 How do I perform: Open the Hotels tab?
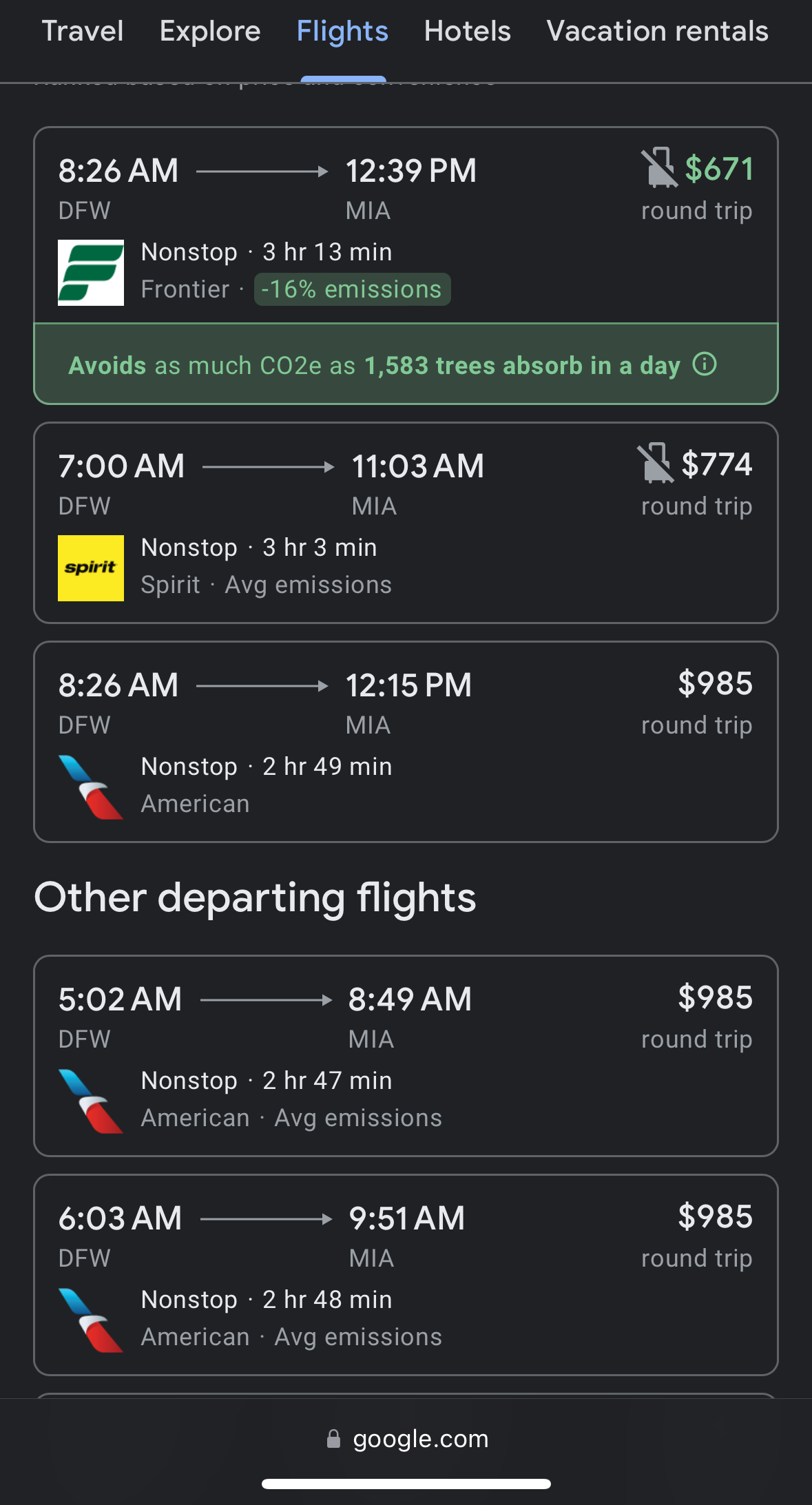pyautogui.click(x=468, y=32)
